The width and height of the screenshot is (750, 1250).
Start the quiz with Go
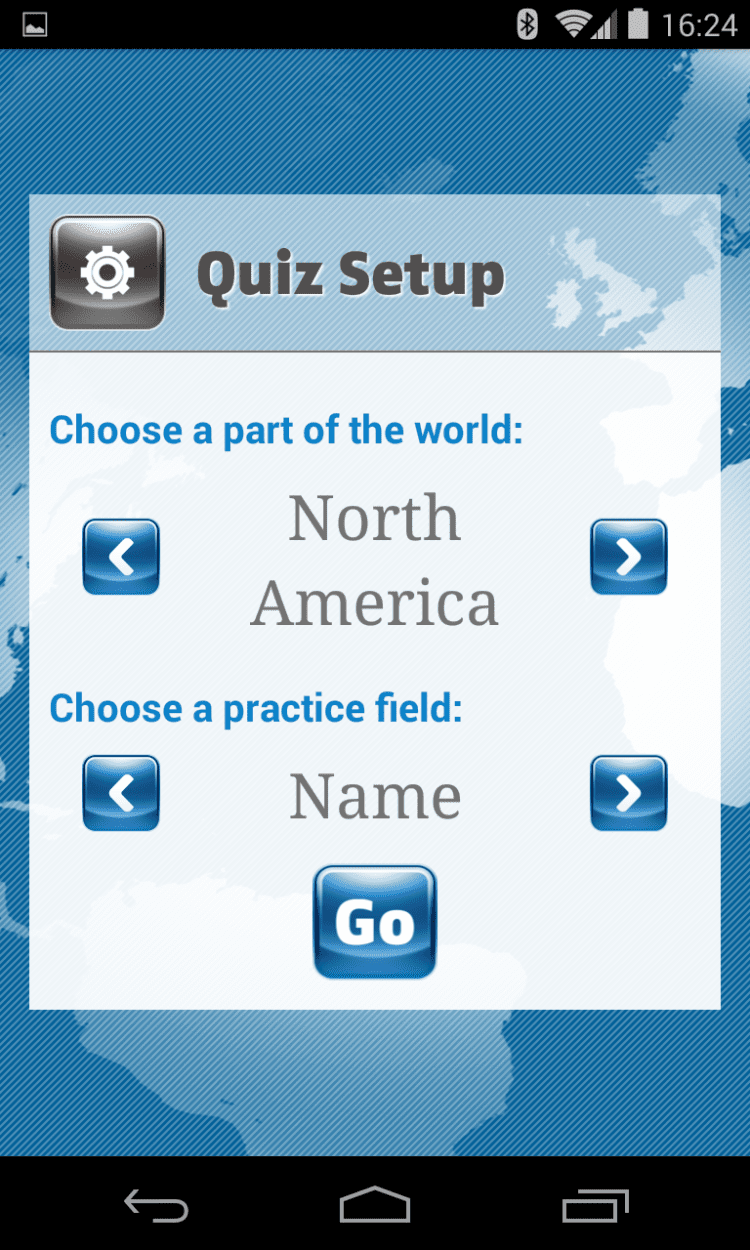[375, 922]
